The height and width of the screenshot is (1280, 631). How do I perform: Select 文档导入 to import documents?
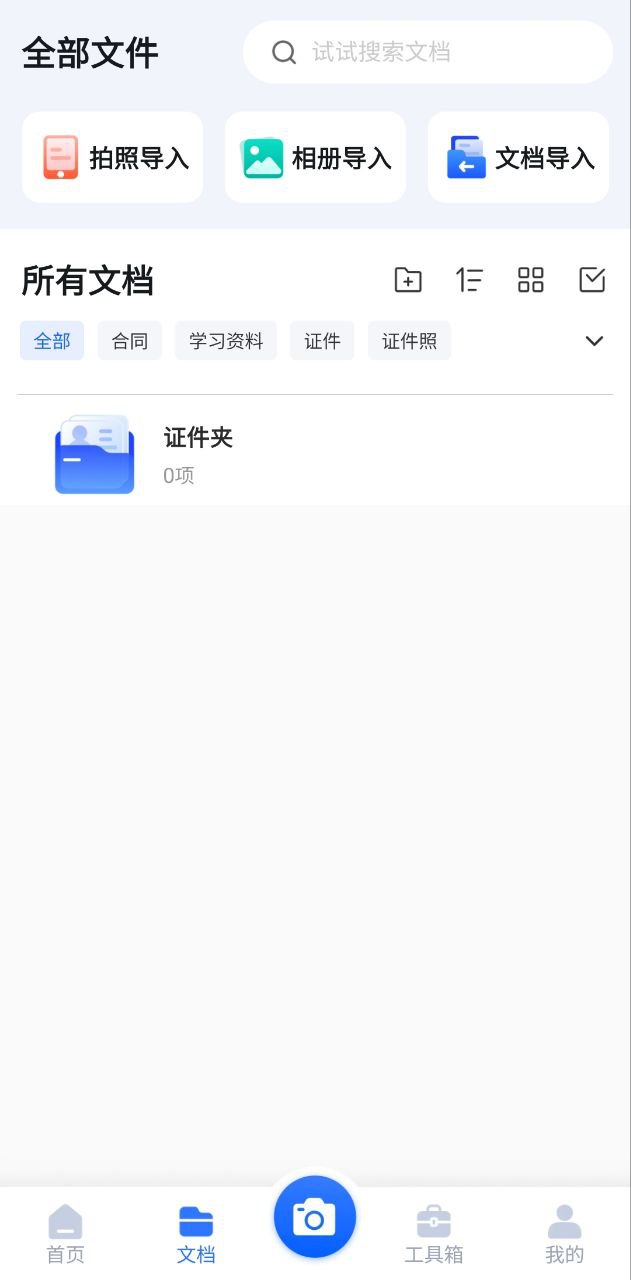pos(518,158)
